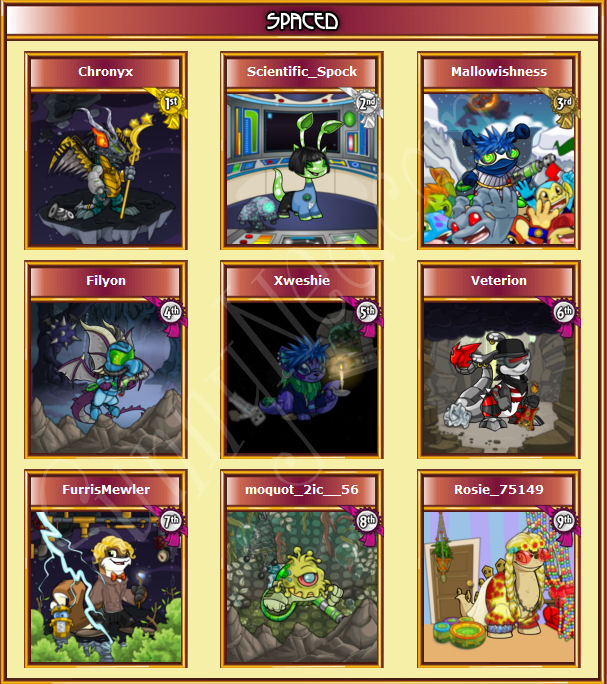Open Mallowishness's 3rd place entry
Image resolution: width=607 pixels, height=684 pixels.
(499, 166)
